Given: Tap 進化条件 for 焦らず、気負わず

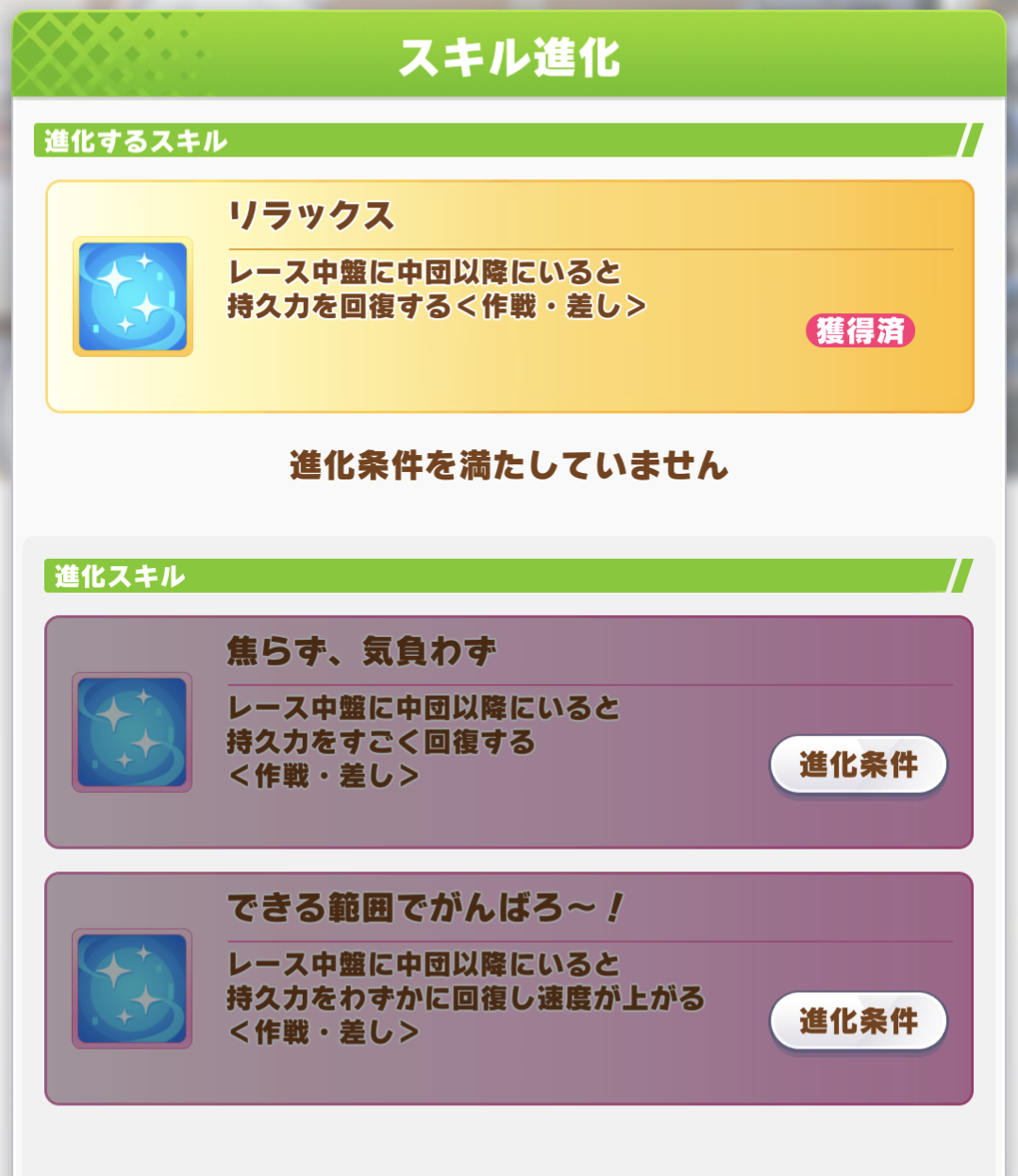Looking at the screenshot, I should (859, 764).
